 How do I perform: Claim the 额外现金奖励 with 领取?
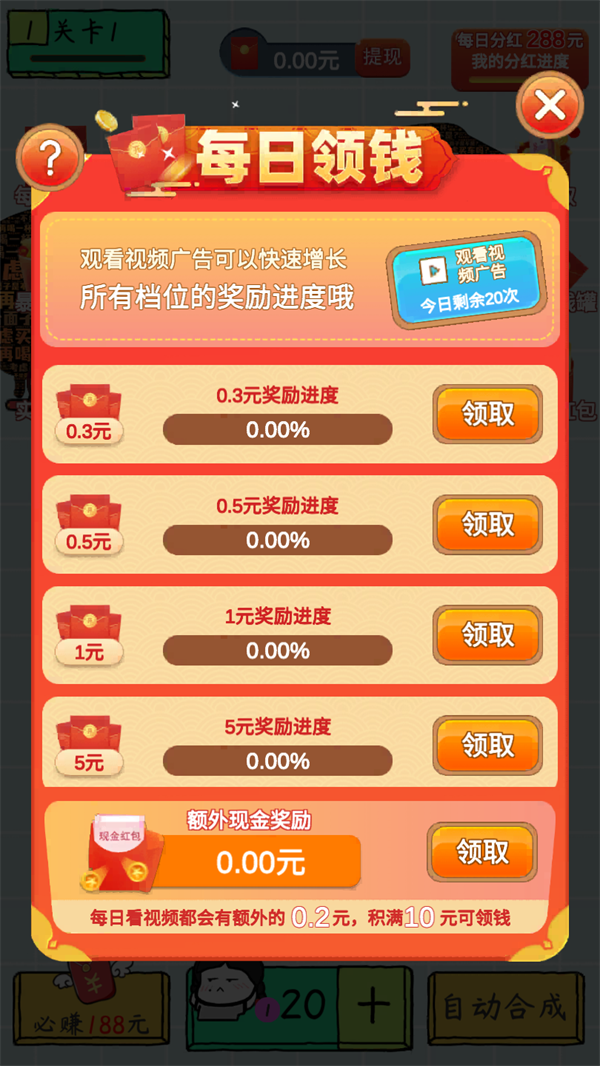tap(482, 852)
